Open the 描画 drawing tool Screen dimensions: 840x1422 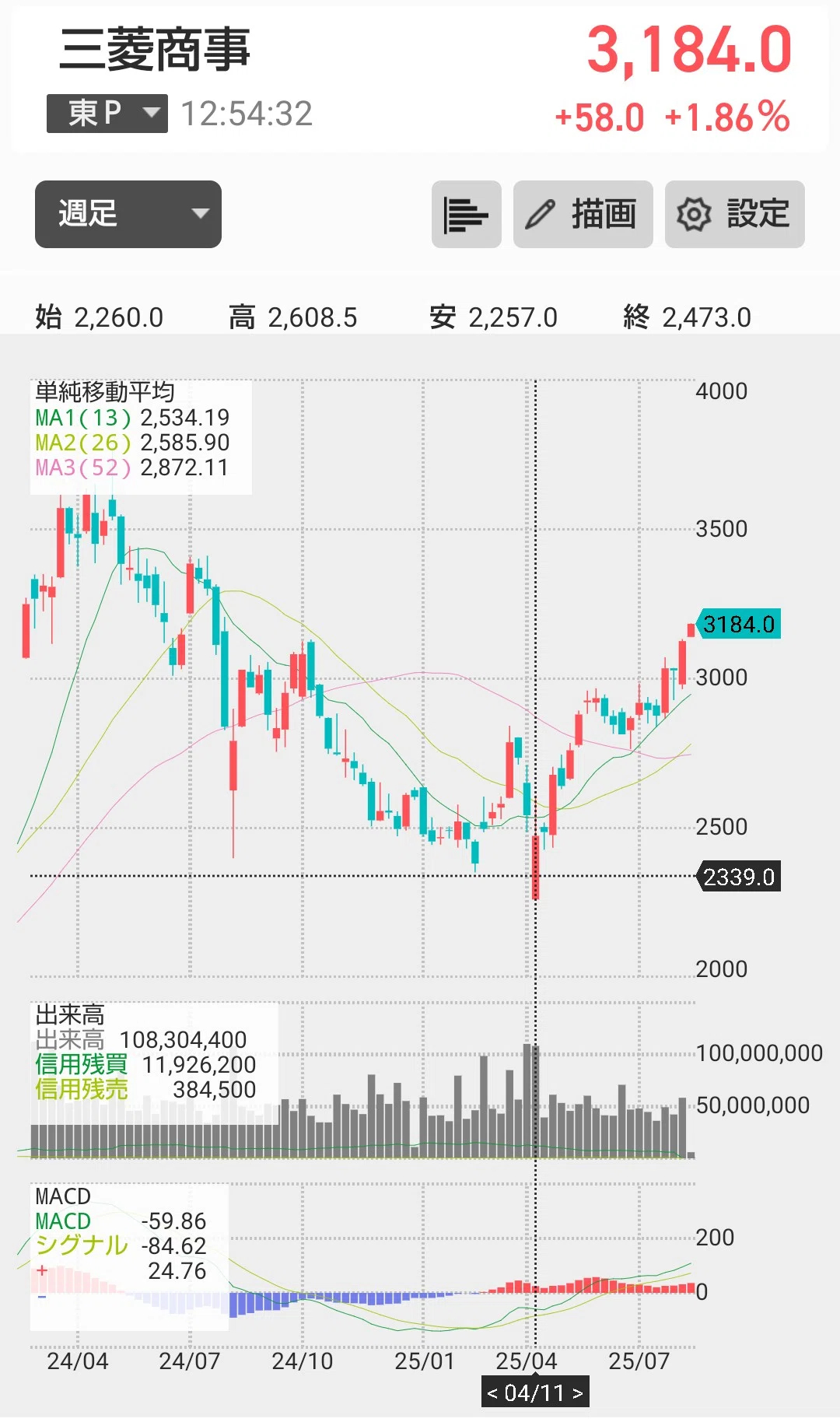(x=583, y=215)
